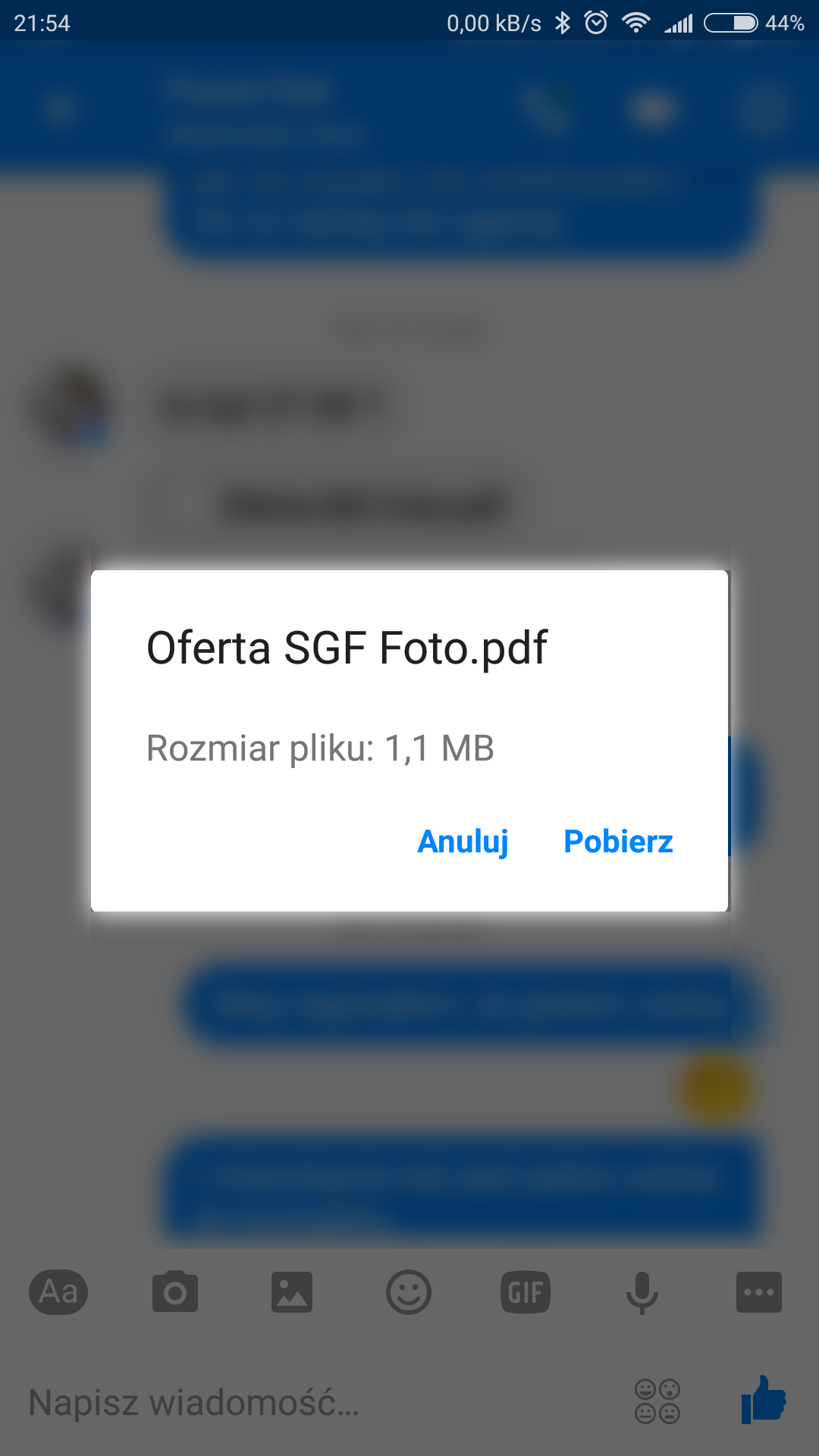Image resolution: width=819 pixels, height=1456 pixels.
Task: Tap the microphone voice message icon
Action: coord(642,1292)
